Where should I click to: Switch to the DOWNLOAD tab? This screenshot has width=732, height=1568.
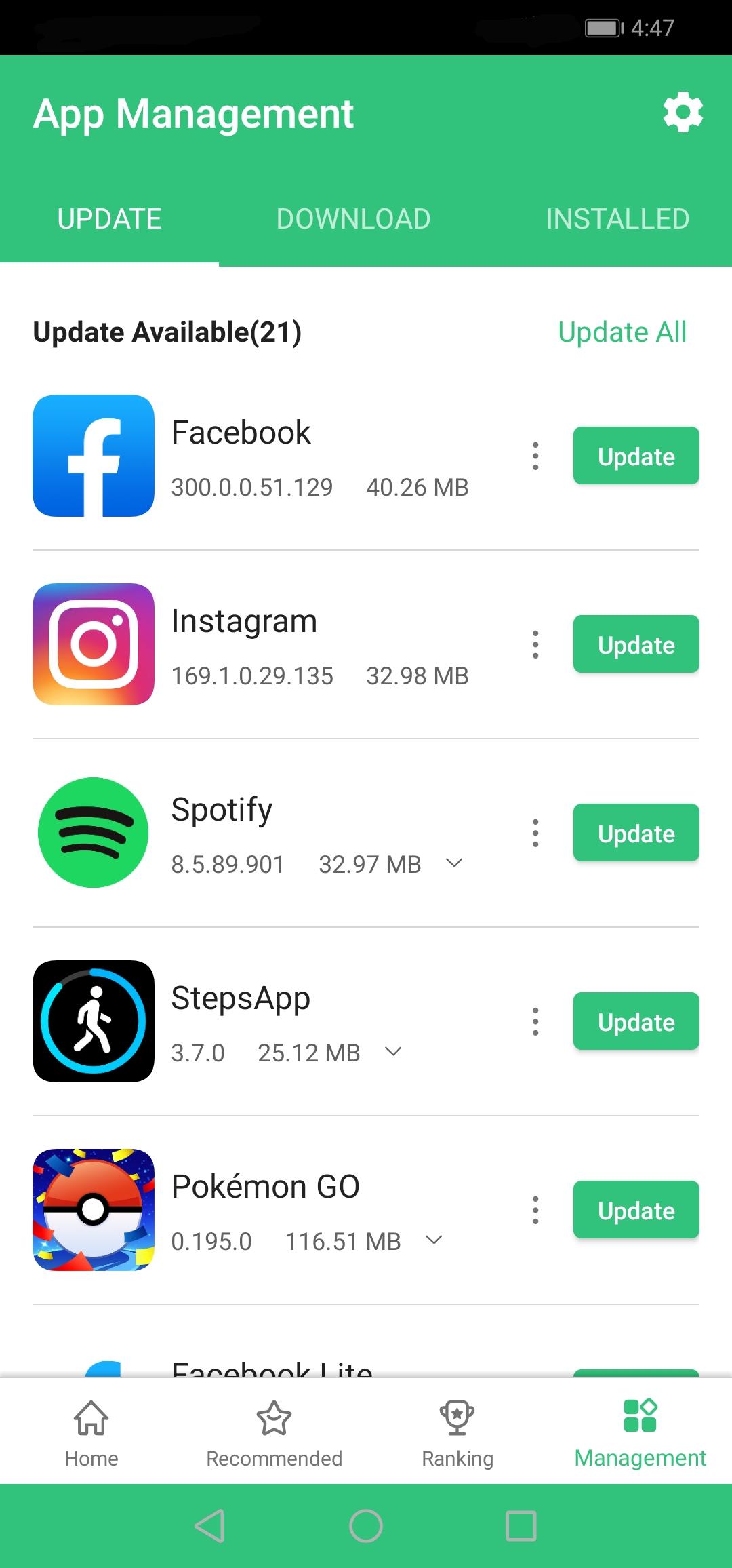coord(353,219)
